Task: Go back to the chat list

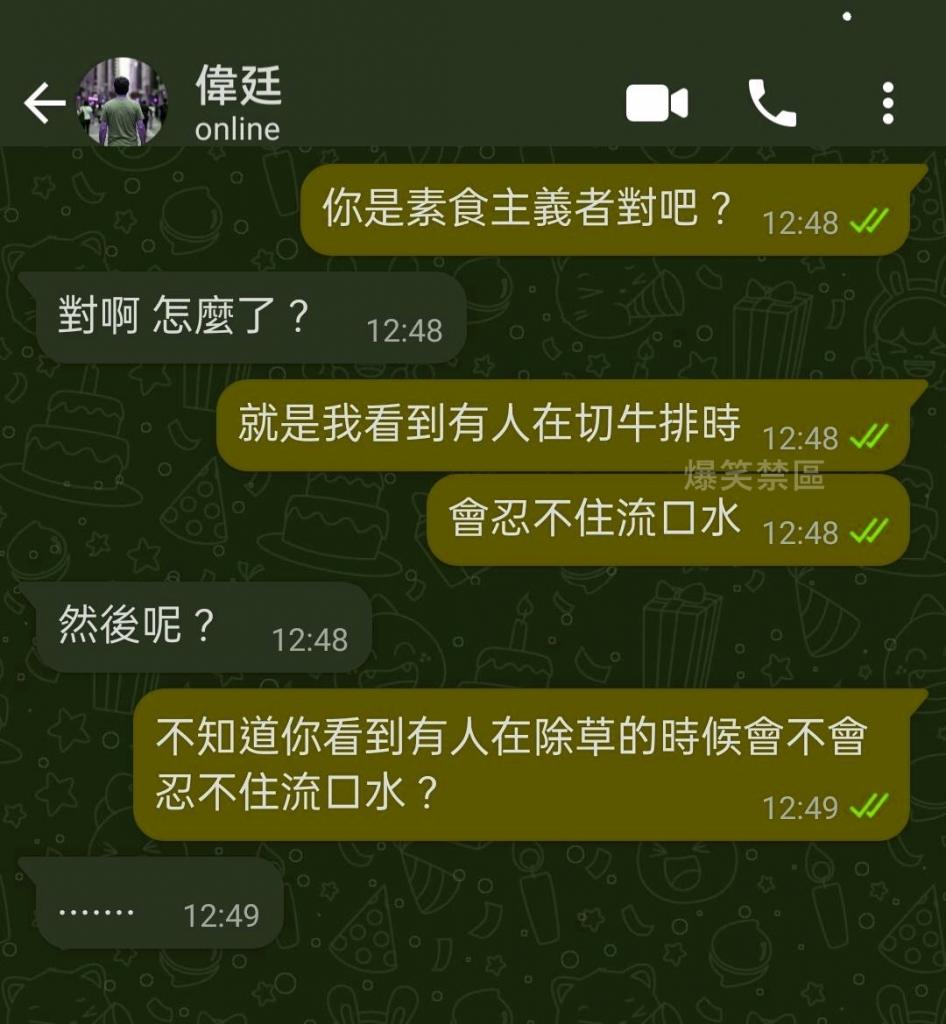Action: pyautogui.click(x=44, y=103)
